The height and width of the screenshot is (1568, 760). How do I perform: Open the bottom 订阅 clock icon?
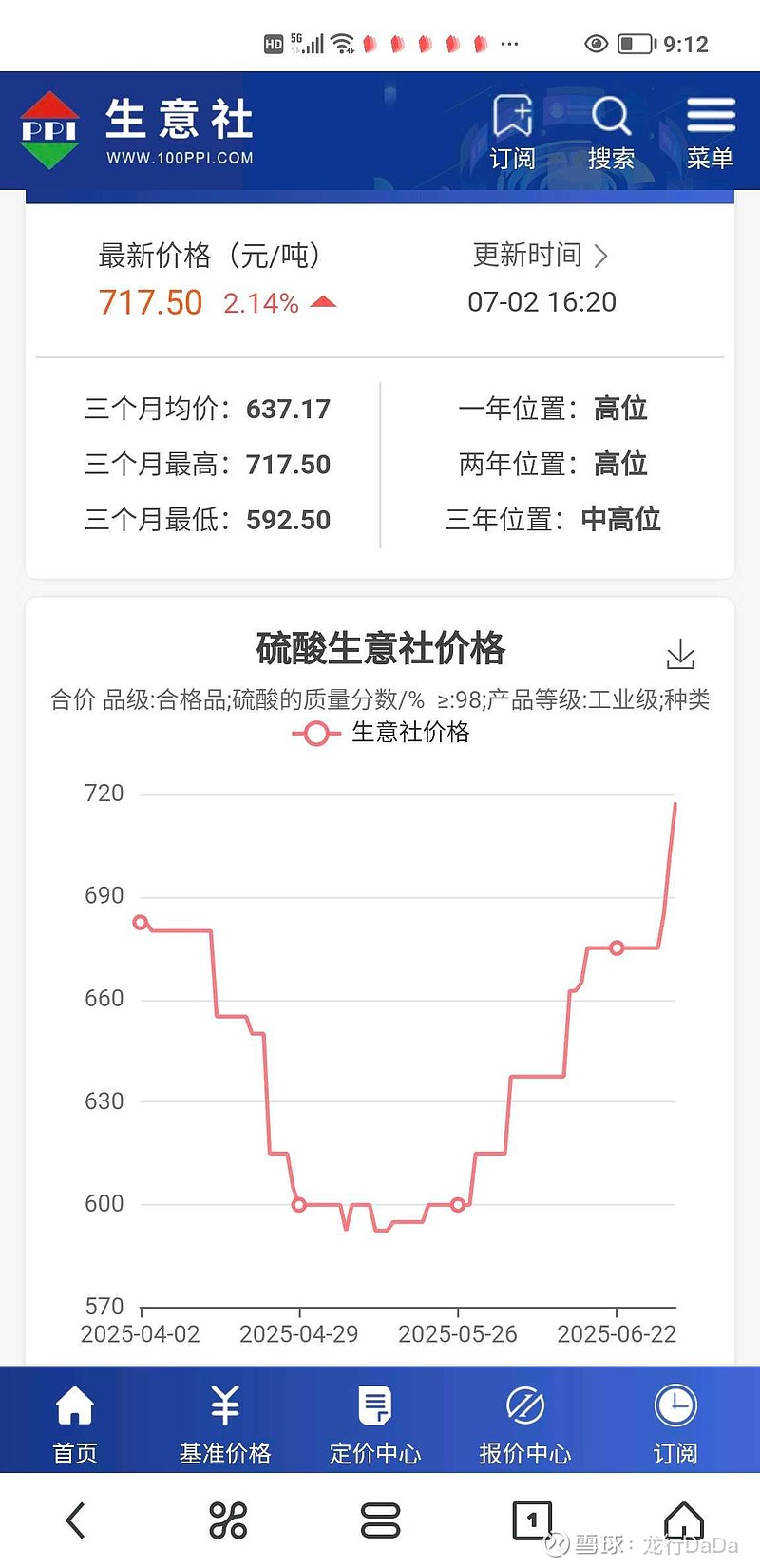[x=674, y=1405]
